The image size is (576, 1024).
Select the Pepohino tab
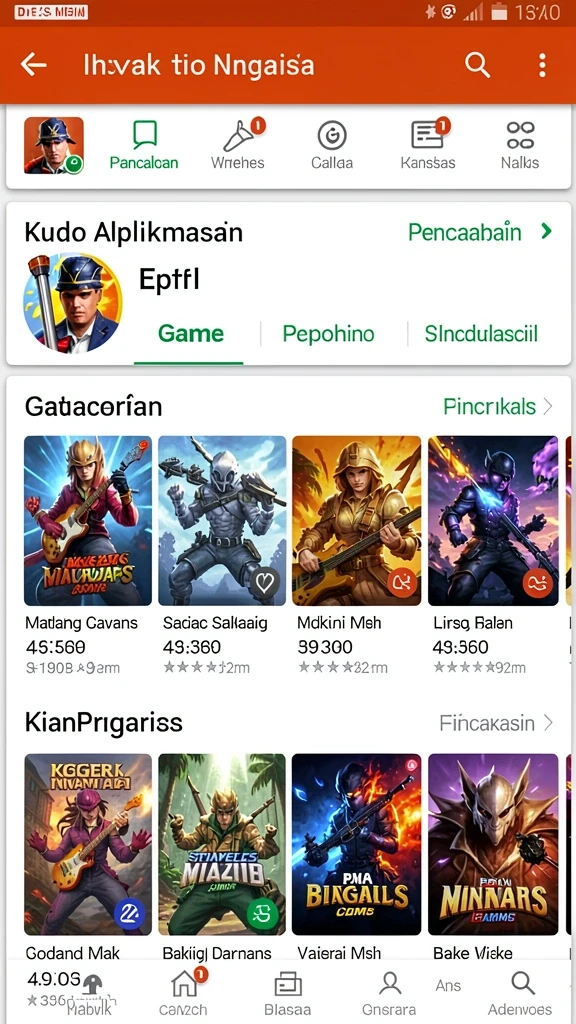328,334
